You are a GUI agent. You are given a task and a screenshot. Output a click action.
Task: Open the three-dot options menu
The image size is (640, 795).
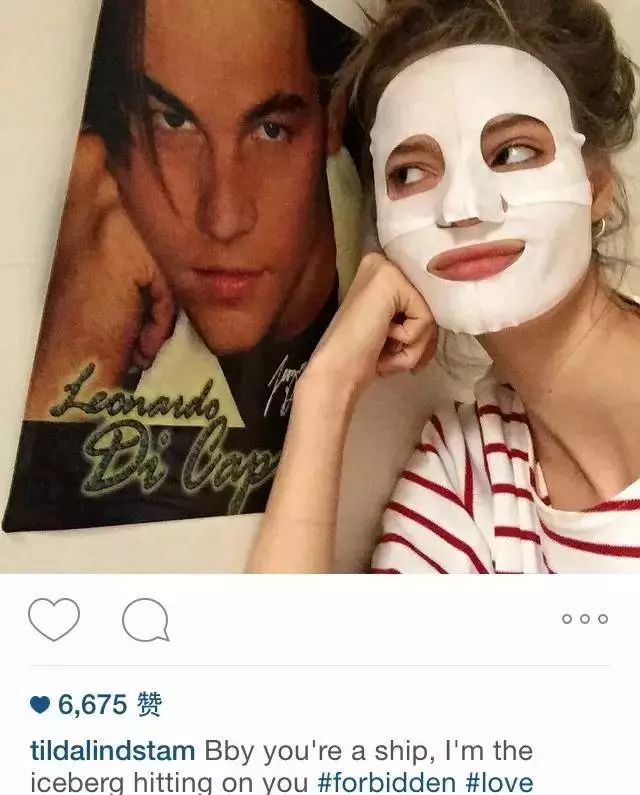coord(585,619)
